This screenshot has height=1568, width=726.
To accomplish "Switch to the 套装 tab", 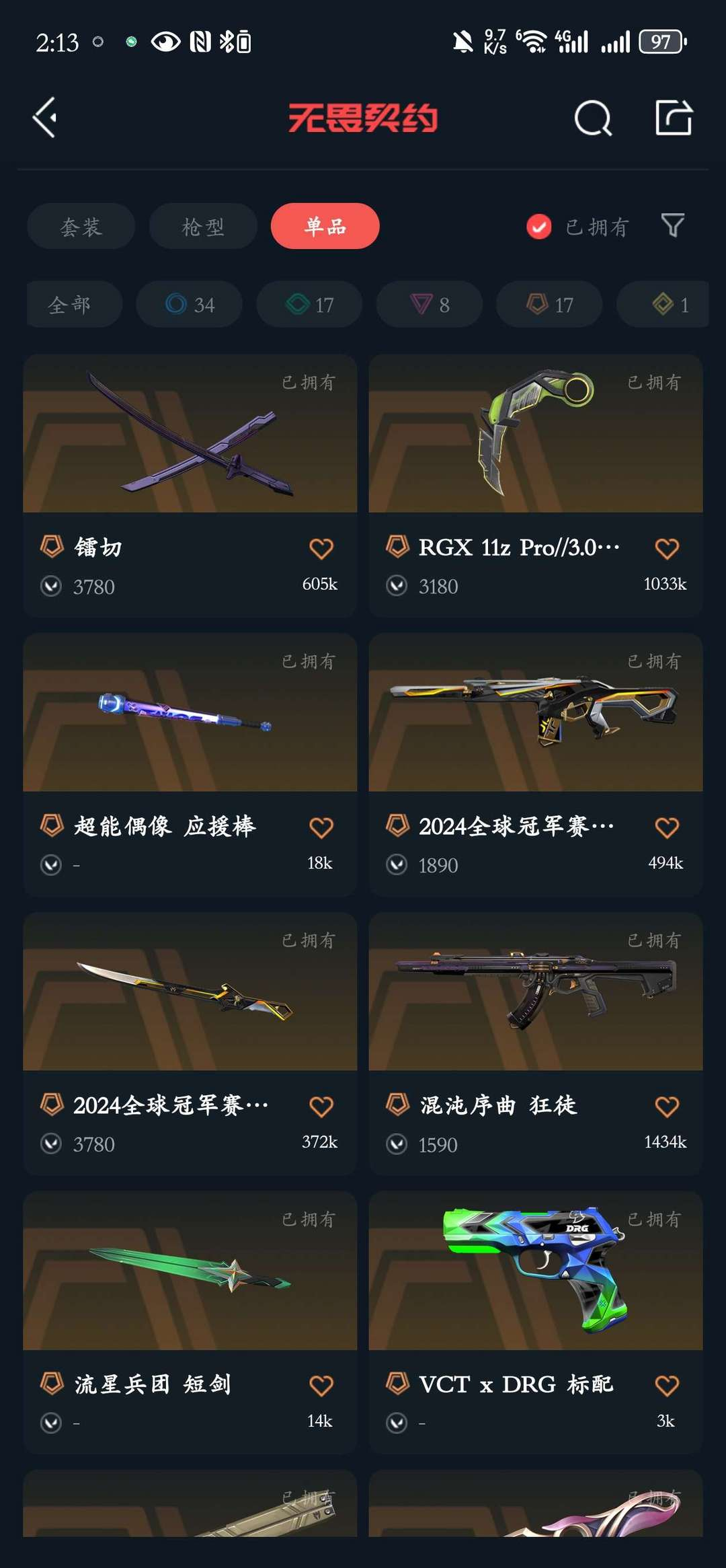I will pos(81,227).
